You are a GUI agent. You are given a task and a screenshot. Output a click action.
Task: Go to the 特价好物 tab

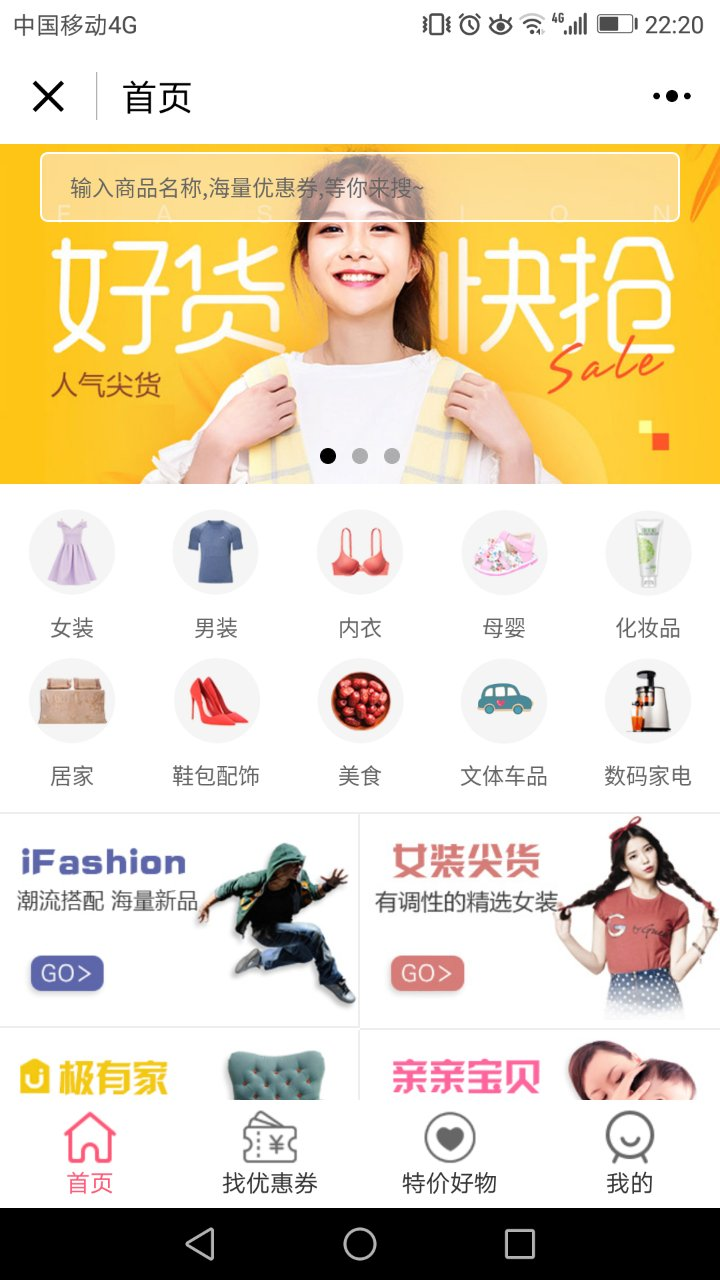click(450, 1154)
